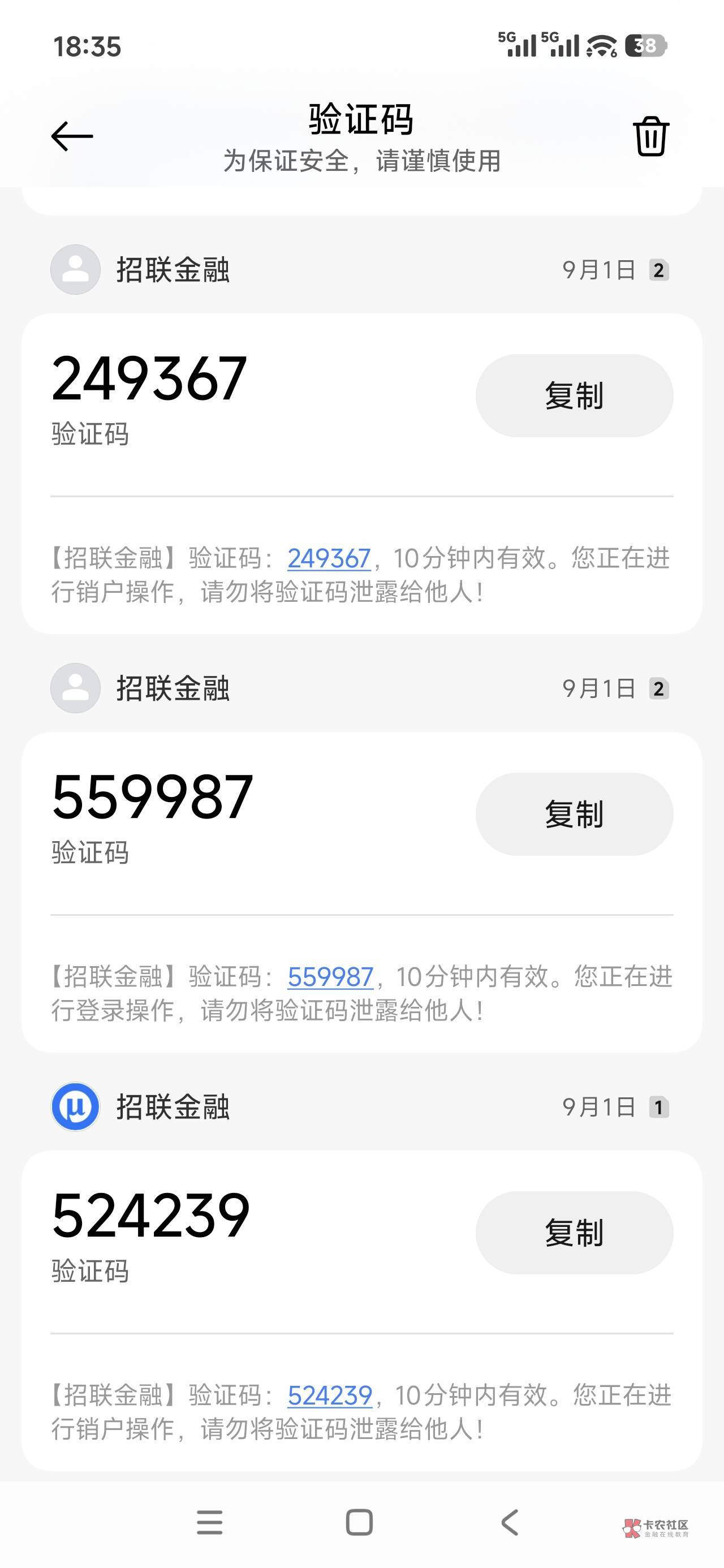This screenshot has width=724, height=1568.
Task: Open the trash delete icon
Action: click(x=651, y=136)
